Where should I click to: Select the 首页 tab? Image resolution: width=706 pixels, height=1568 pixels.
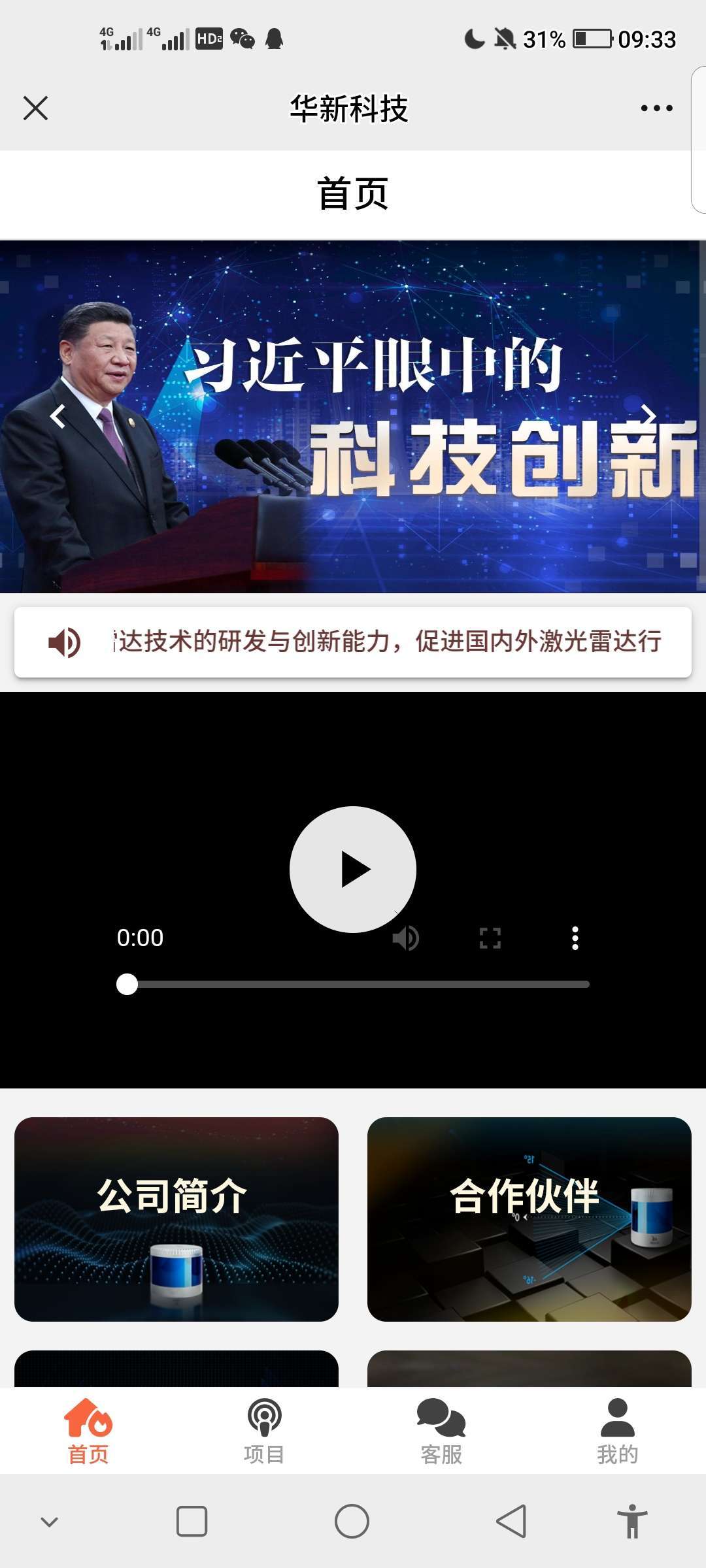(88, 1431)
